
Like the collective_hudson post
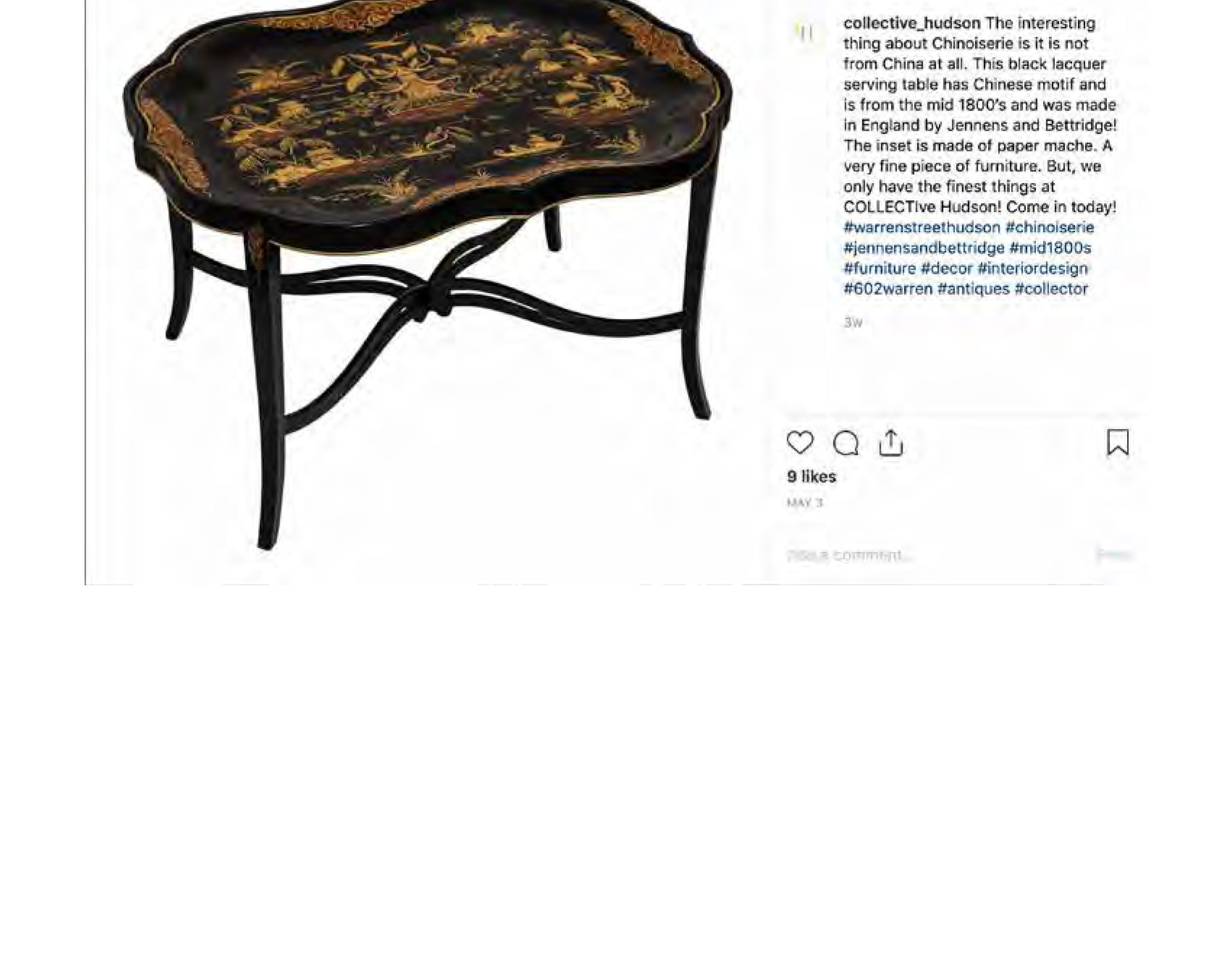coord(800,442)
